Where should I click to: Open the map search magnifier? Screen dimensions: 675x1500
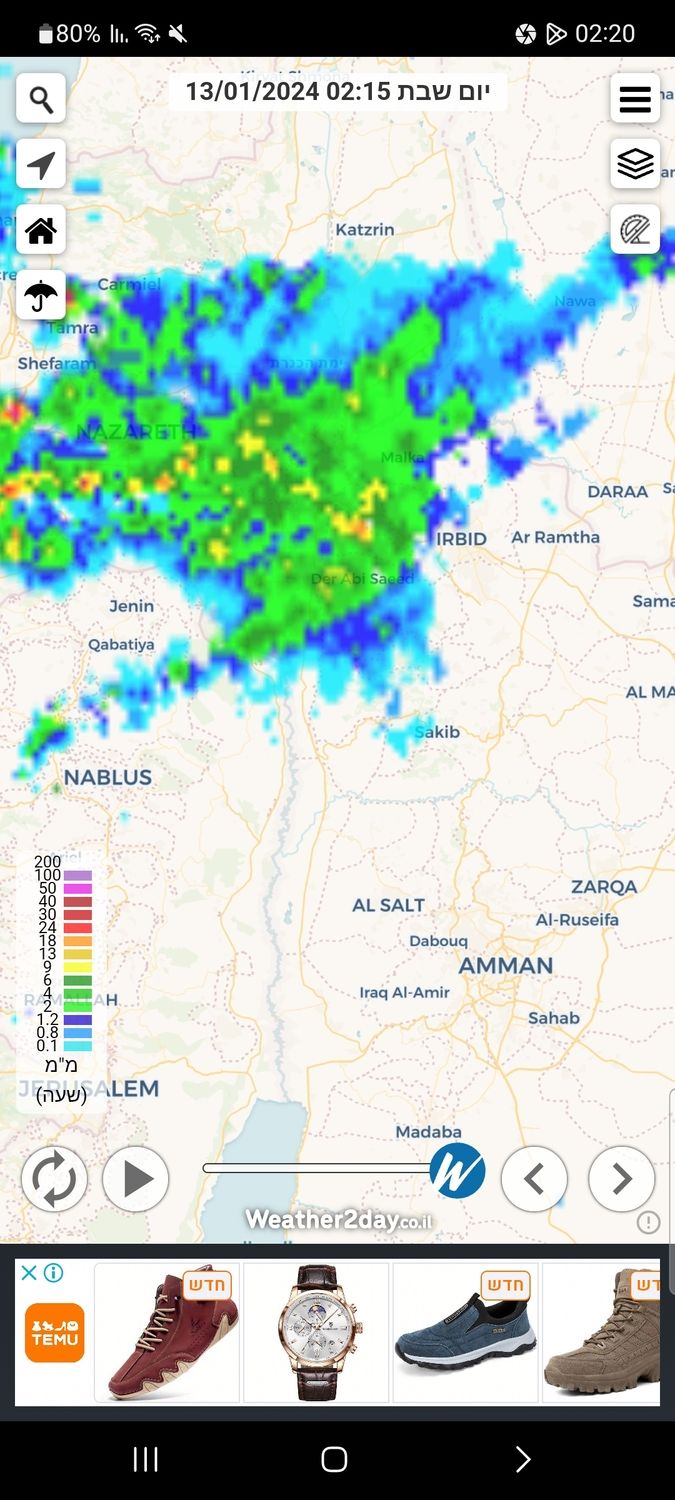pos(41,99)
